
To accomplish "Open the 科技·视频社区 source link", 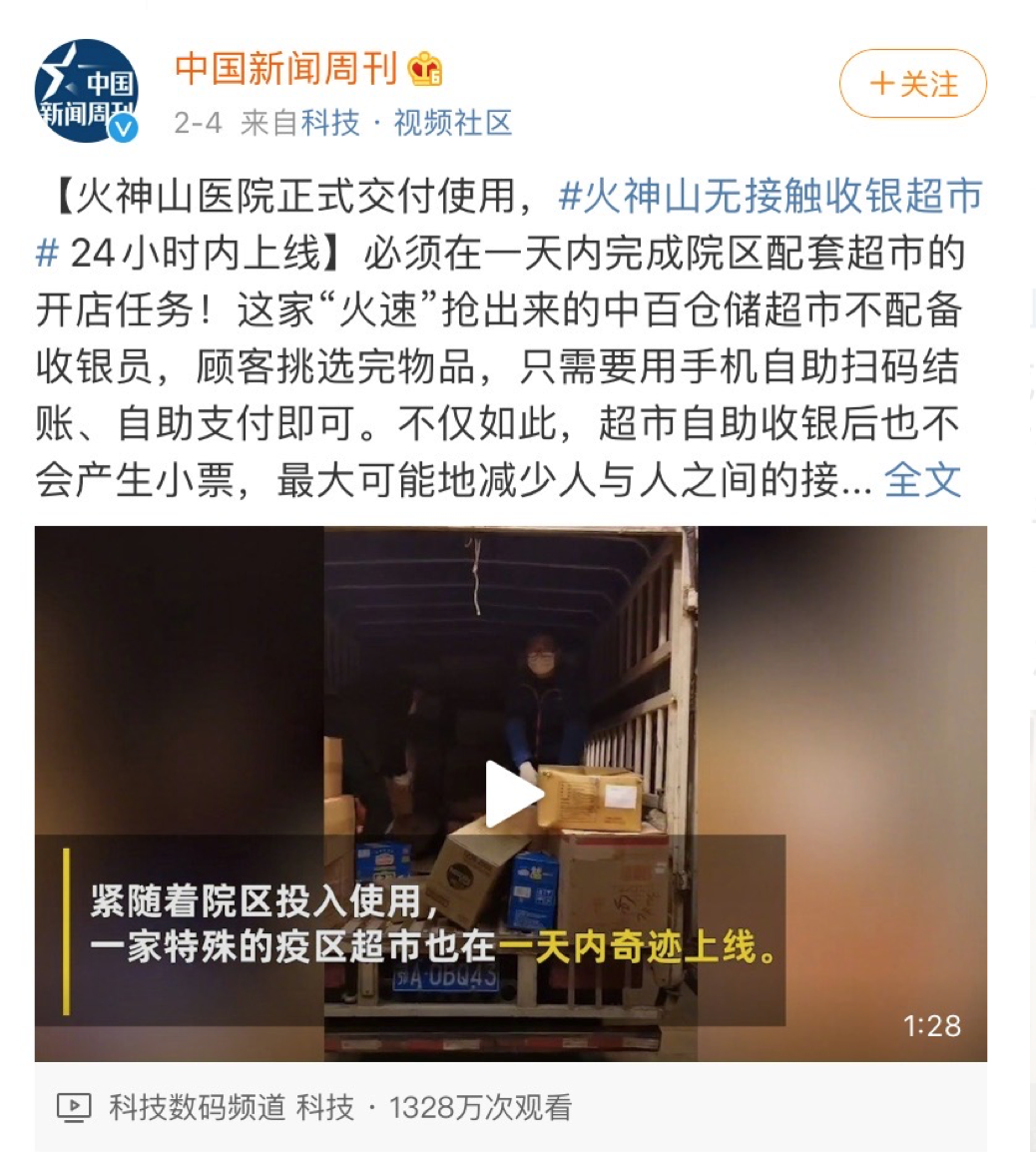I will coord(406,123).
